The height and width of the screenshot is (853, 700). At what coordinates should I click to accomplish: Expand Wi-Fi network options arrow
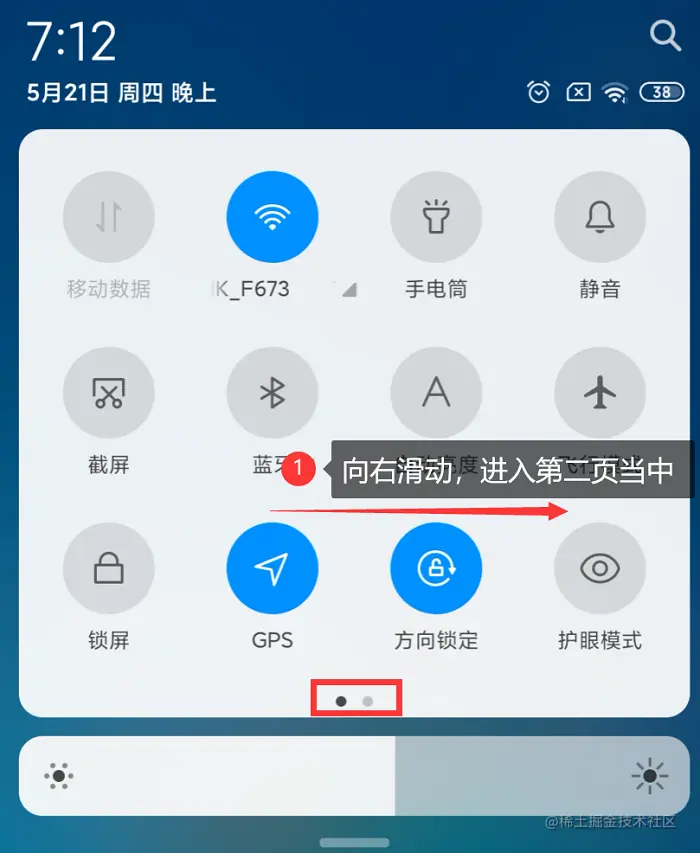click(349, 290)
